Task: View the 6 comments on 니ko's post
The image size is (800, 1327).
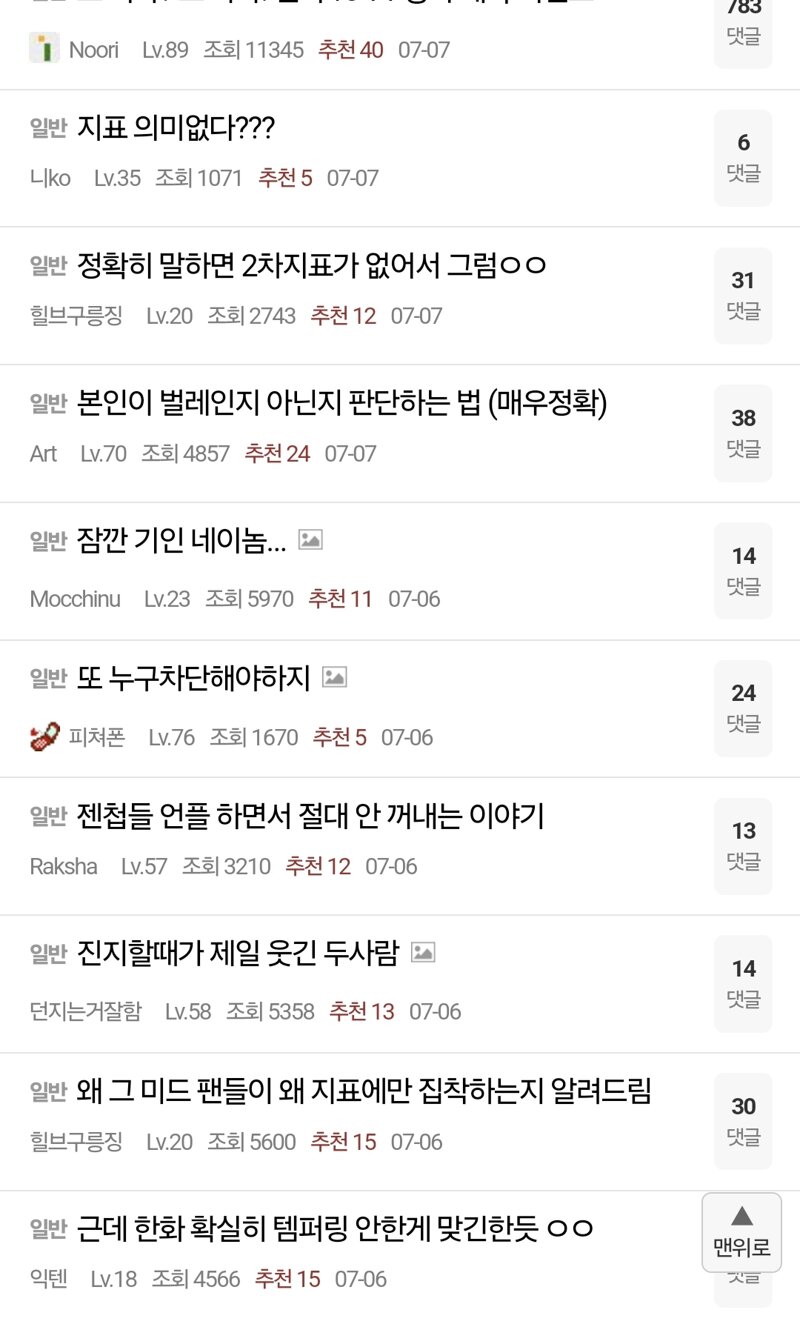Action: pos(743,157)
